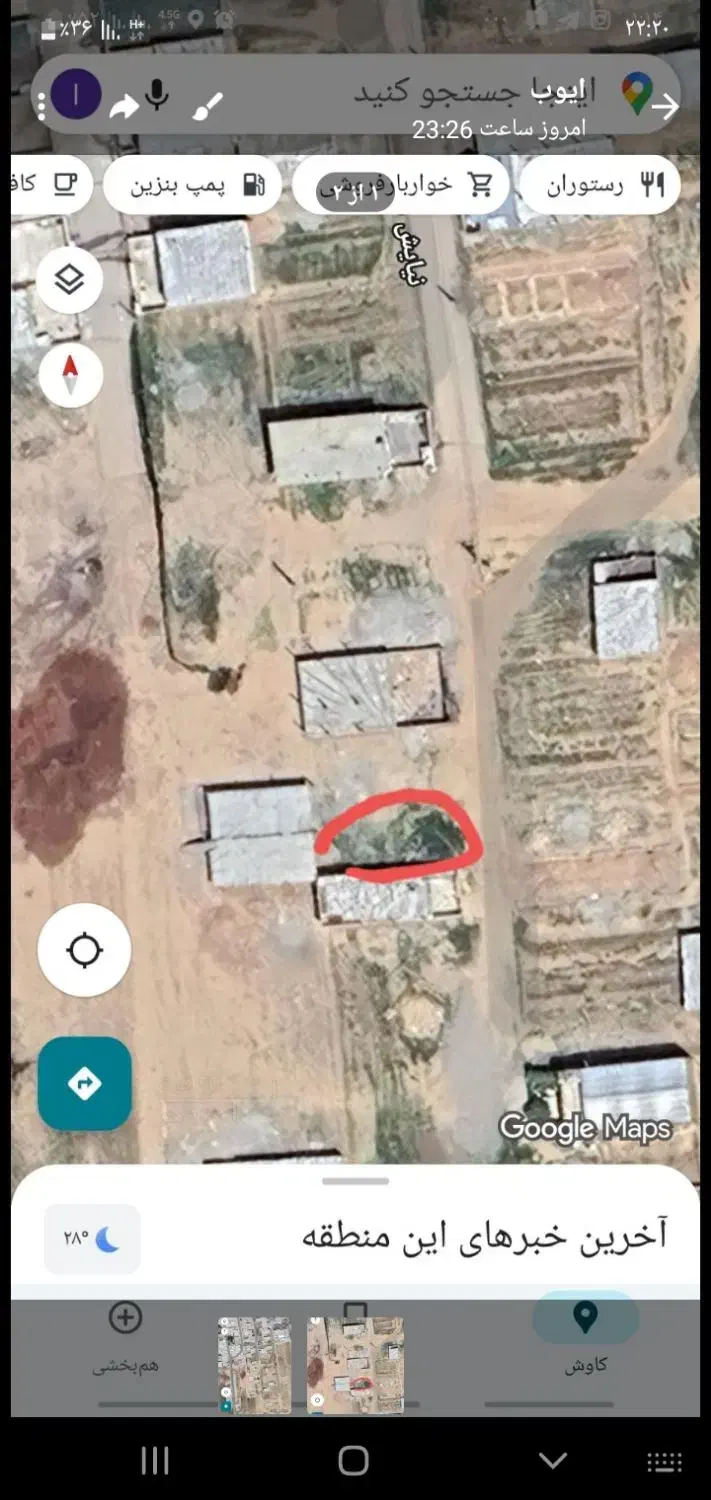Edit the photo with the brush tool
This screenshot has width=711, height=1500.
207,104
